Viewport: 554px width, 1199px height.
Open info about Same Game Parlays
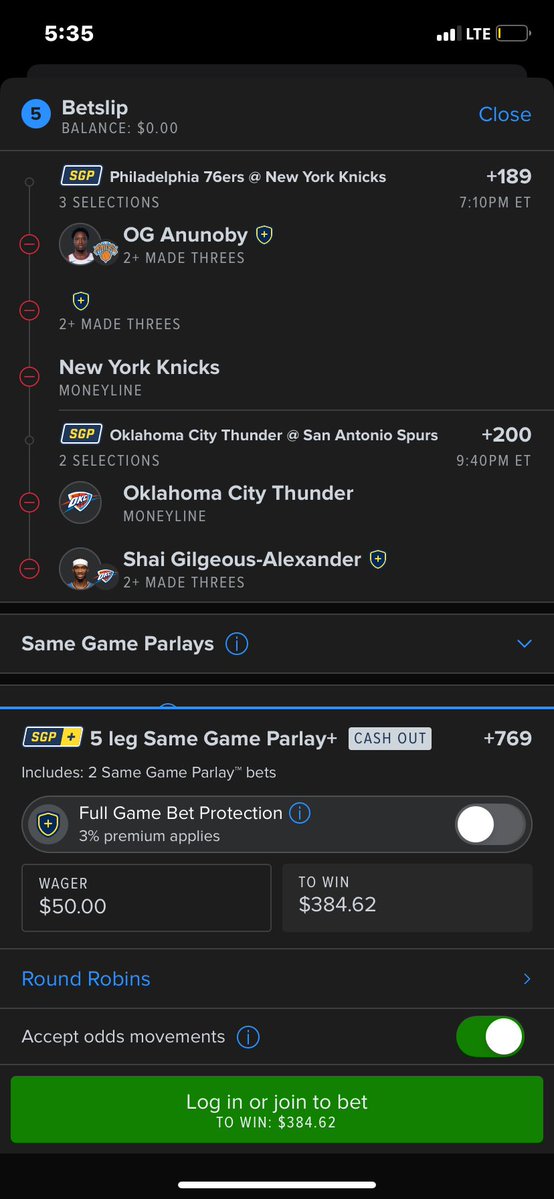click(x=236, y=644)
